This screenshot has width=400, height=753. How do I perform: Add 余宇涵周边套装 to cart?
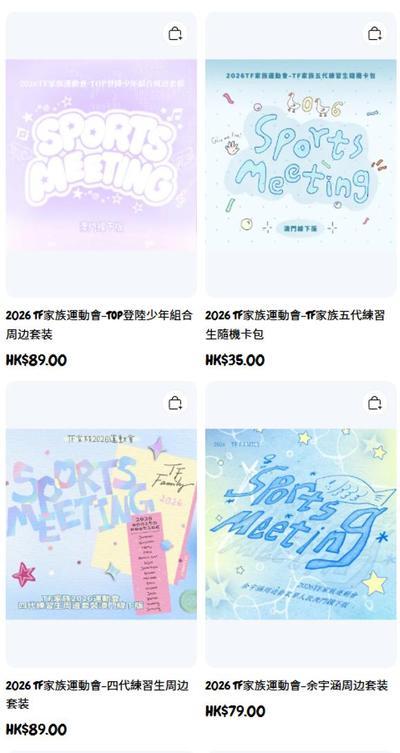point(375,403)
